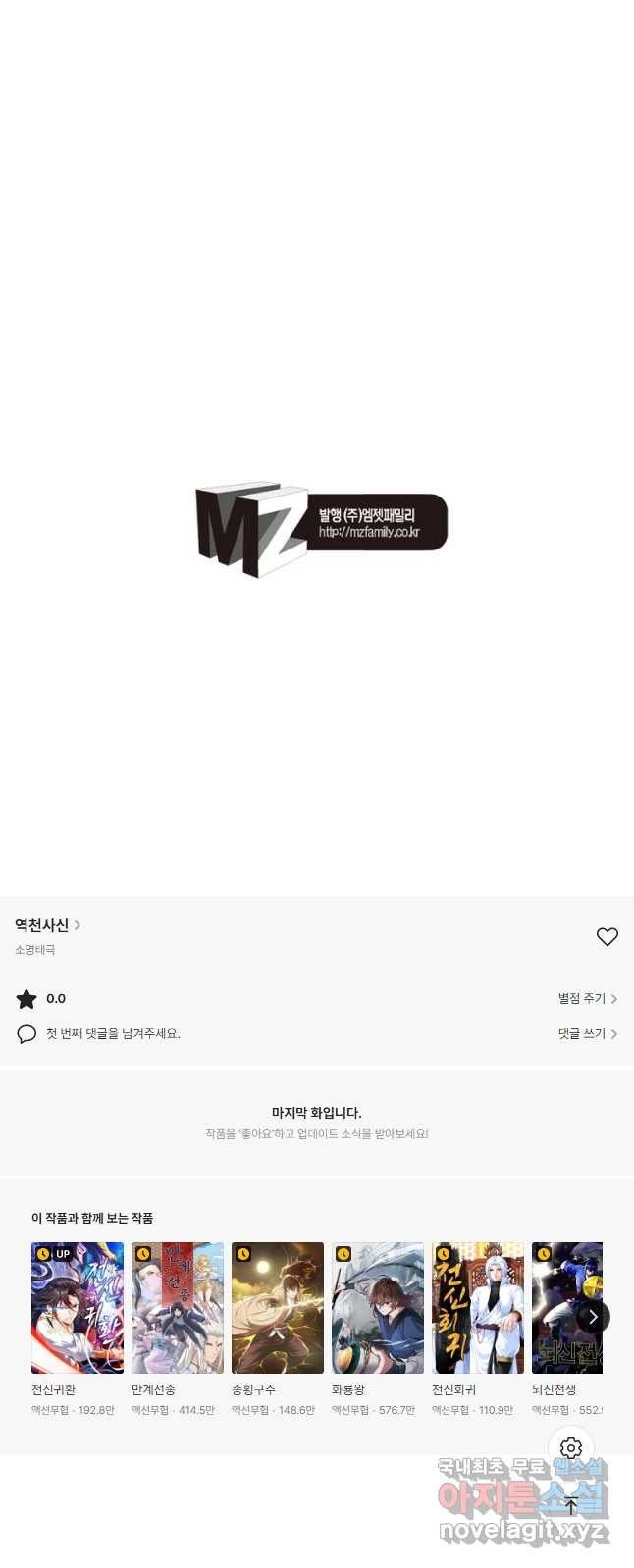Open viewer settings with the gear icon
This screenshot has width=634, height=1568.
point(571,1448)
